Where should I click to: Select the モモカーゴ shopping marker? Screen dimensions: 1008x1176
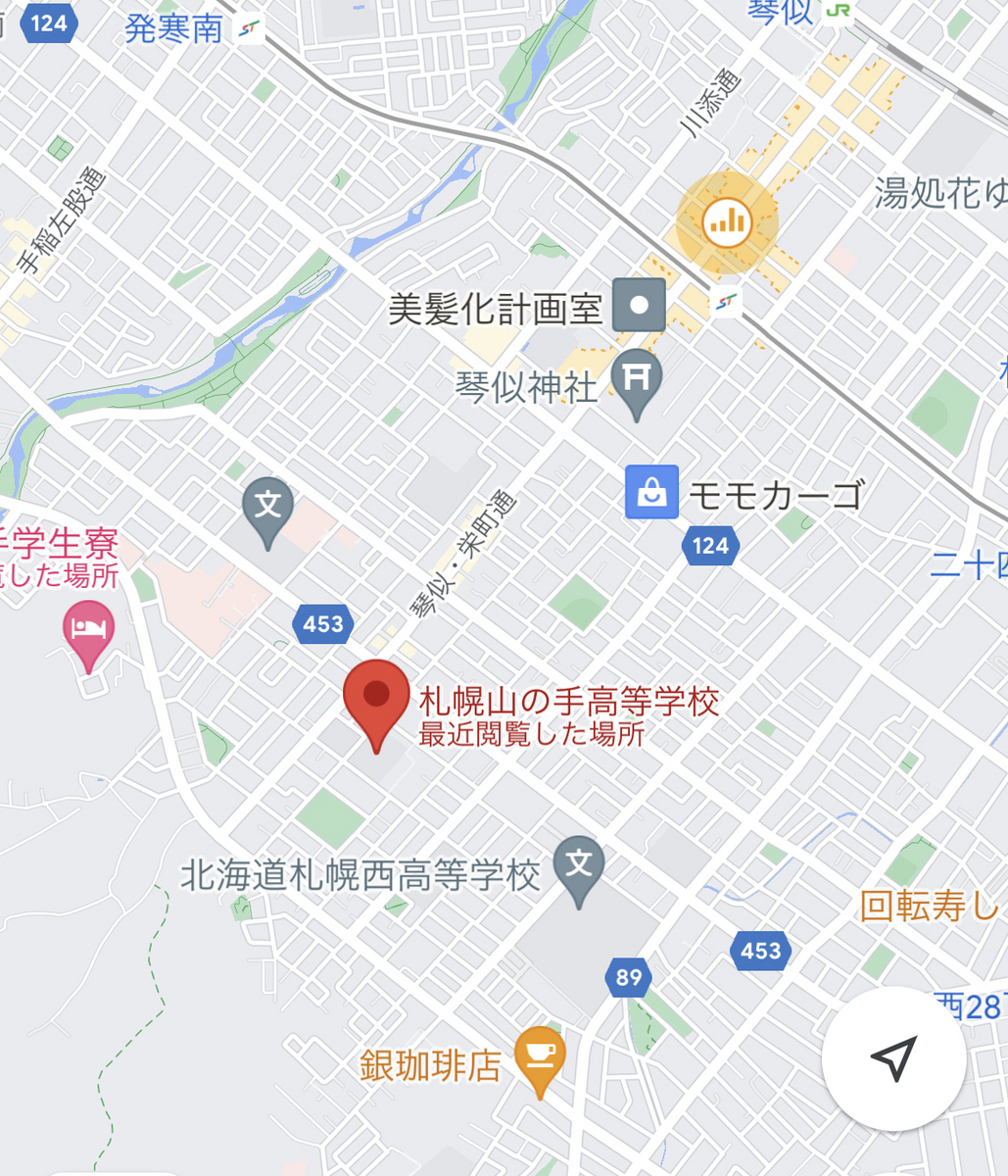click(x=652, y=492)
